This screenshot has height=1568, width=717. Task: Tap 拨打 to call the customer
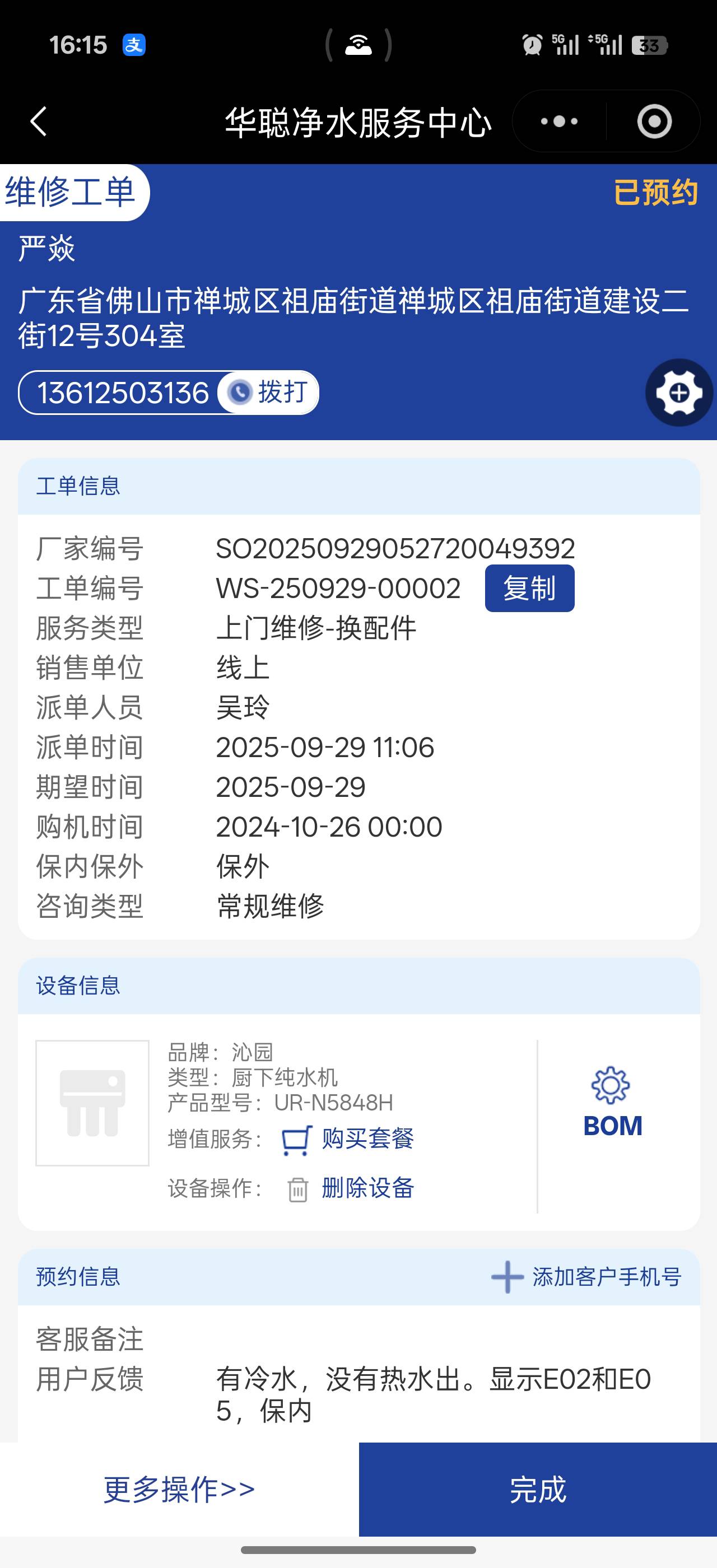[x=269, y=393]
